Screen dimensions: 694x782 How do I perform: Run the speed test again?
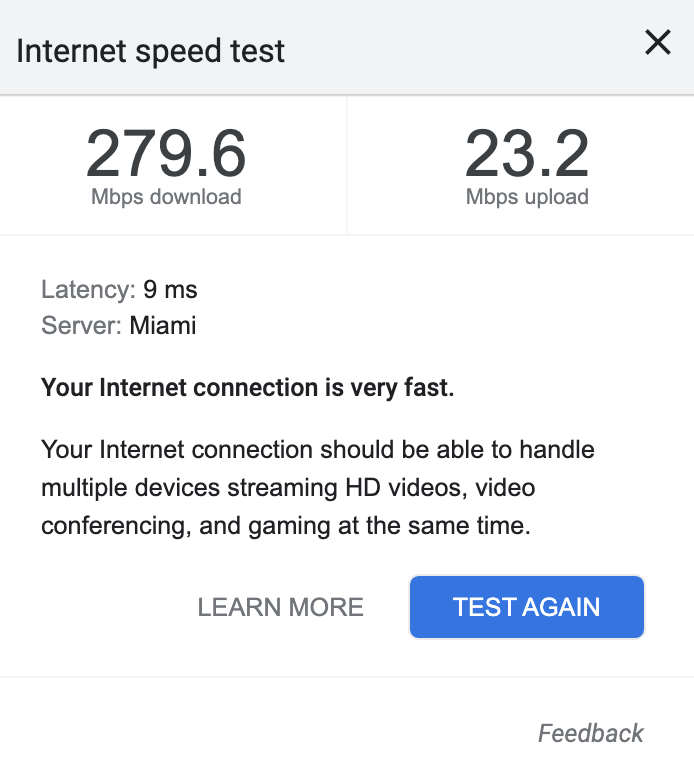[526, 607]
